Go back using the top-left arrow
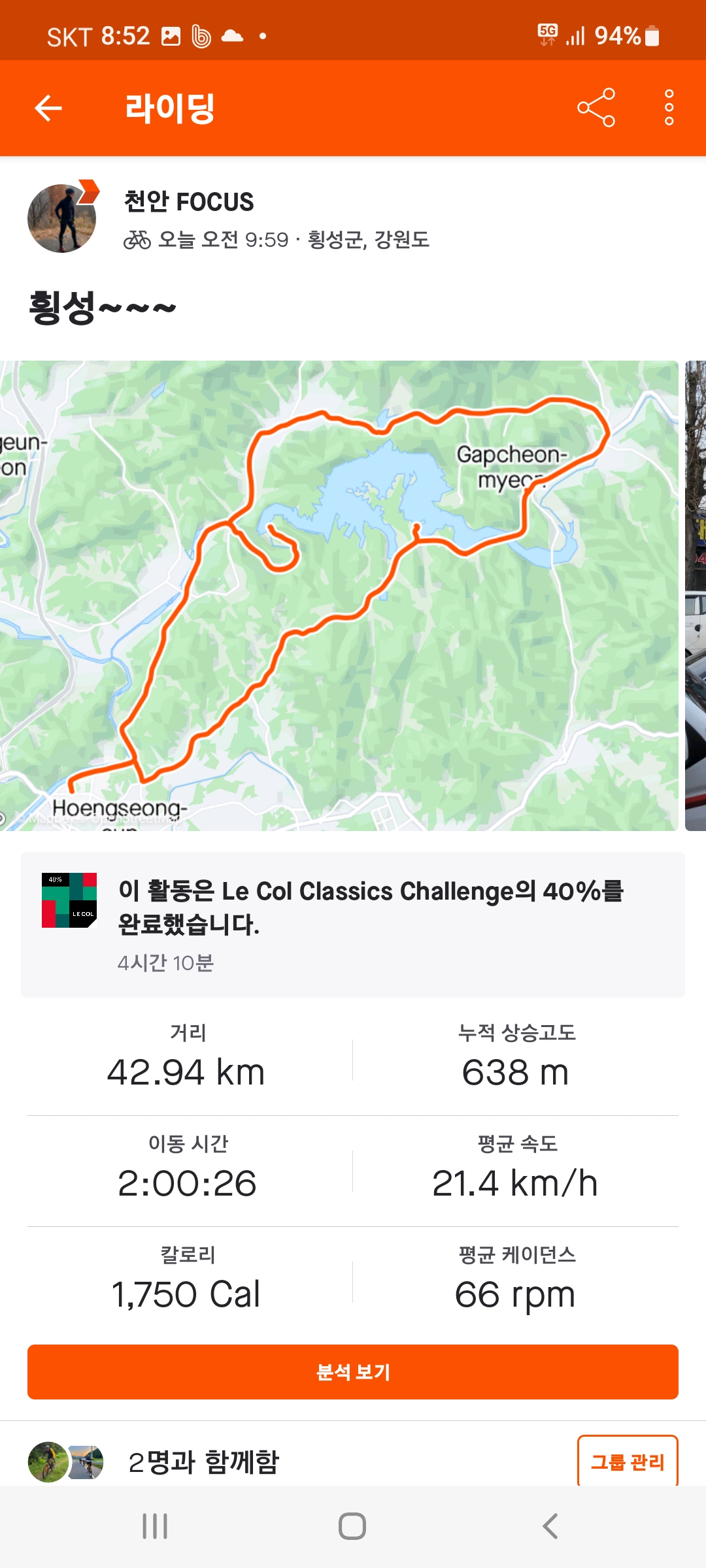Image resolution: width=706 pixels, height=1568 pixels. pyautogui.click(x=48, y=108)
